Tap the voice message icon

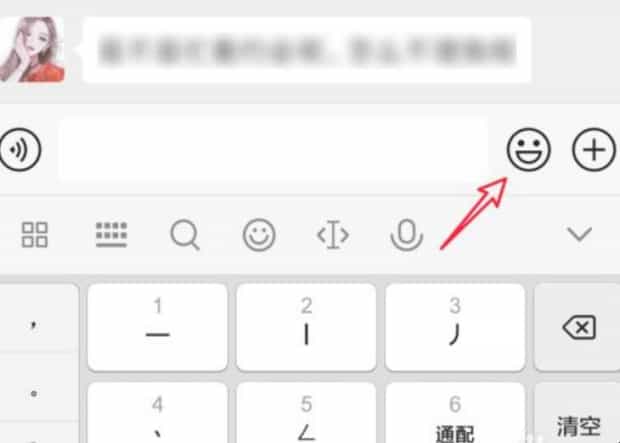[x=18, y=150]
